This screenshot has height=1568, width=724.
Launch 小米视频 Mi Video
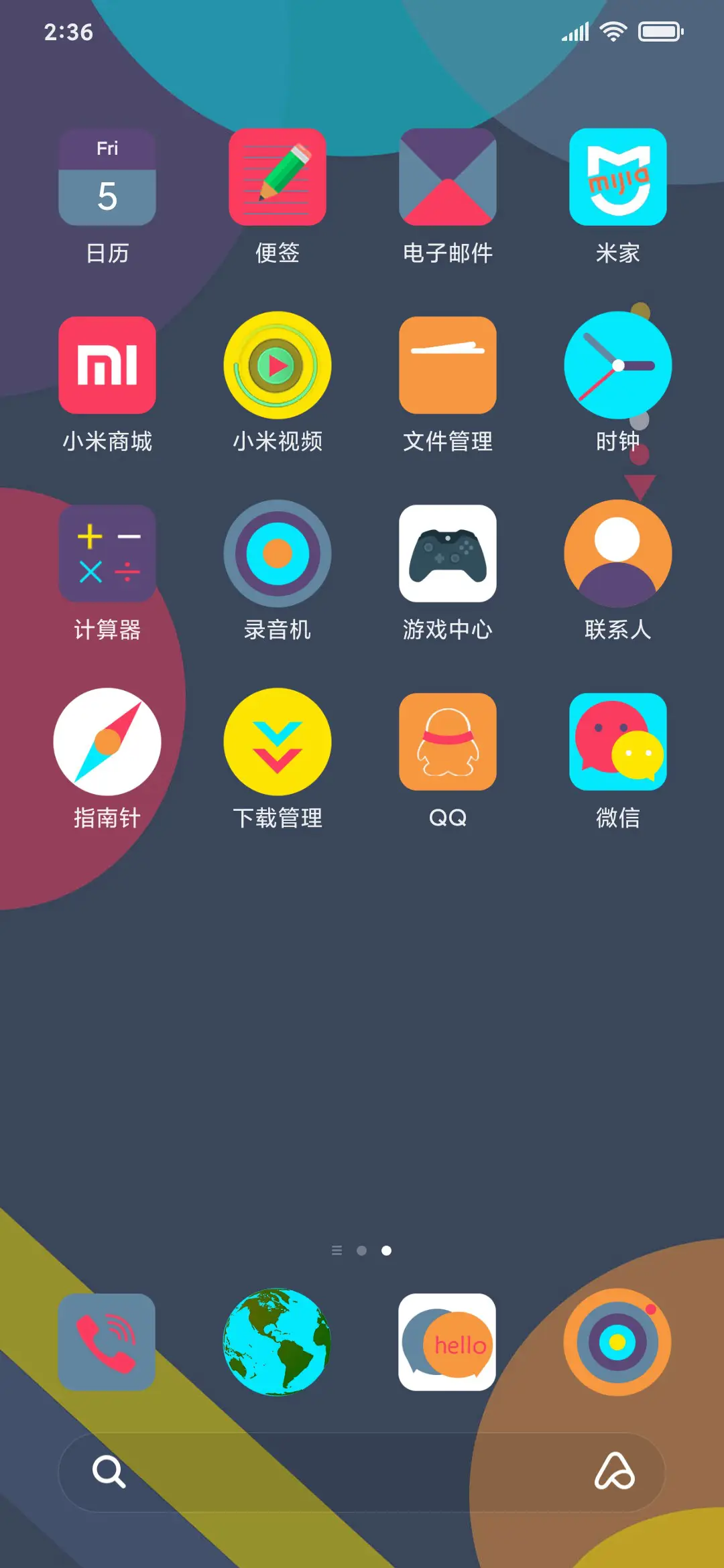click(277, 365)
